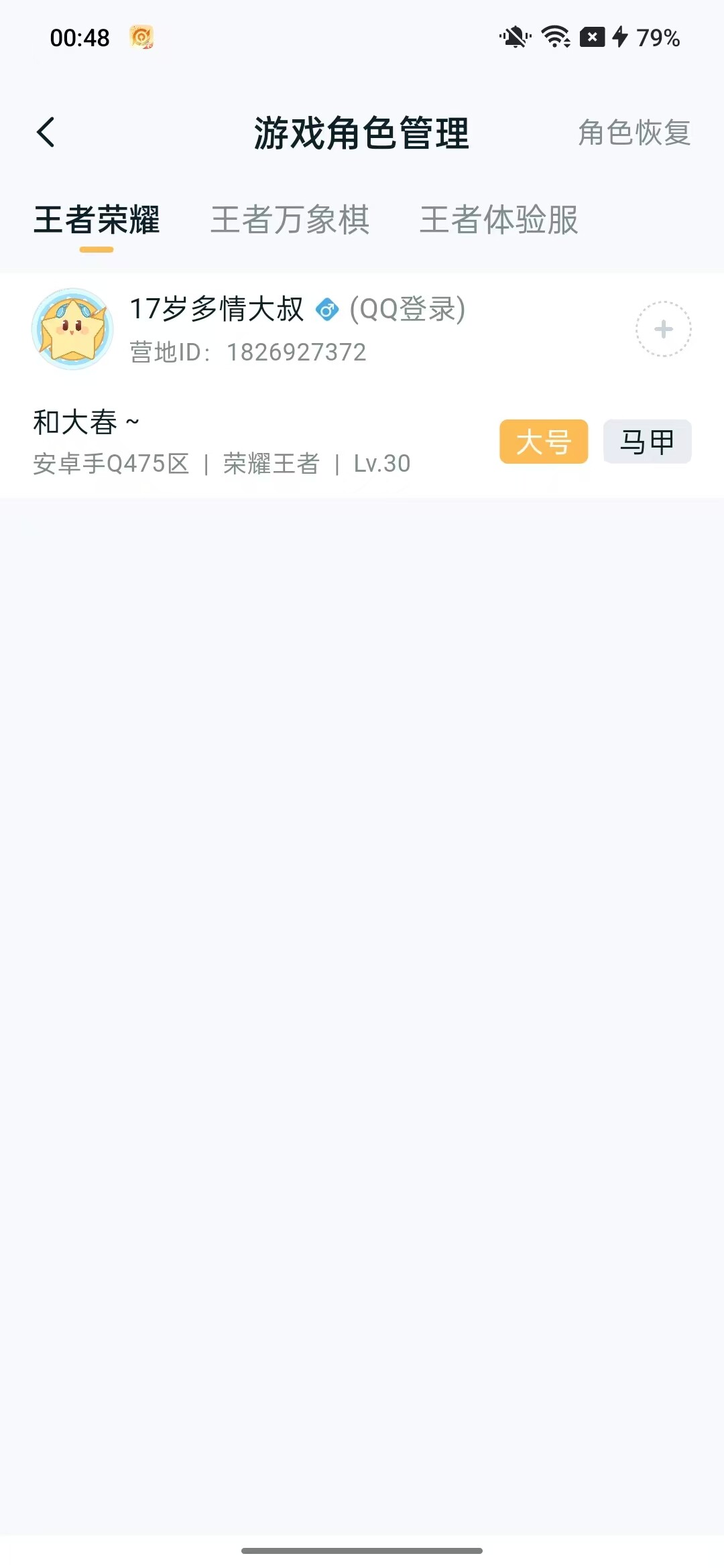Enable vacation account marker on the role card
The width and height of the screenshot is (724, 1568).
click(647, 441)
